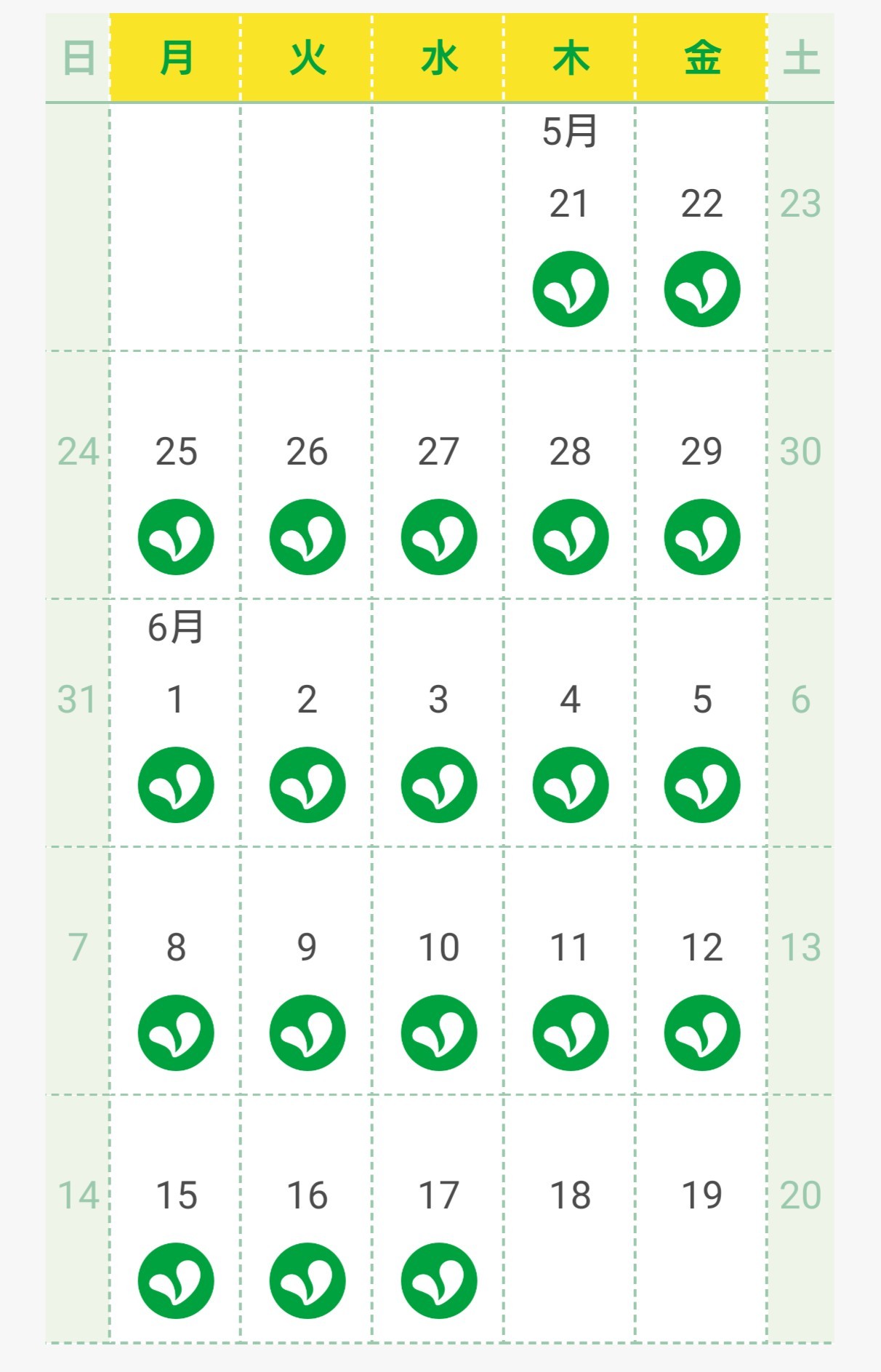Select June 12 on the calendar
Image resolution: width=881 pixels, height=1372 pixels.
click(x=701, y=1032)
